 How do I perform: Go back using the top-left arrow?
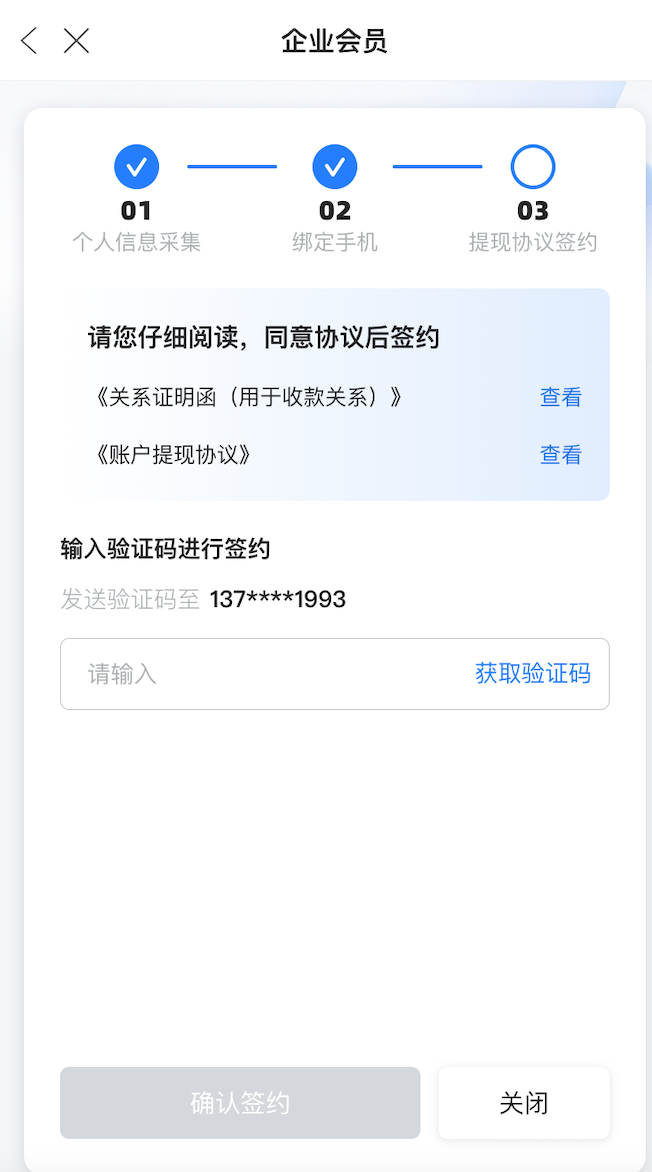28,41
